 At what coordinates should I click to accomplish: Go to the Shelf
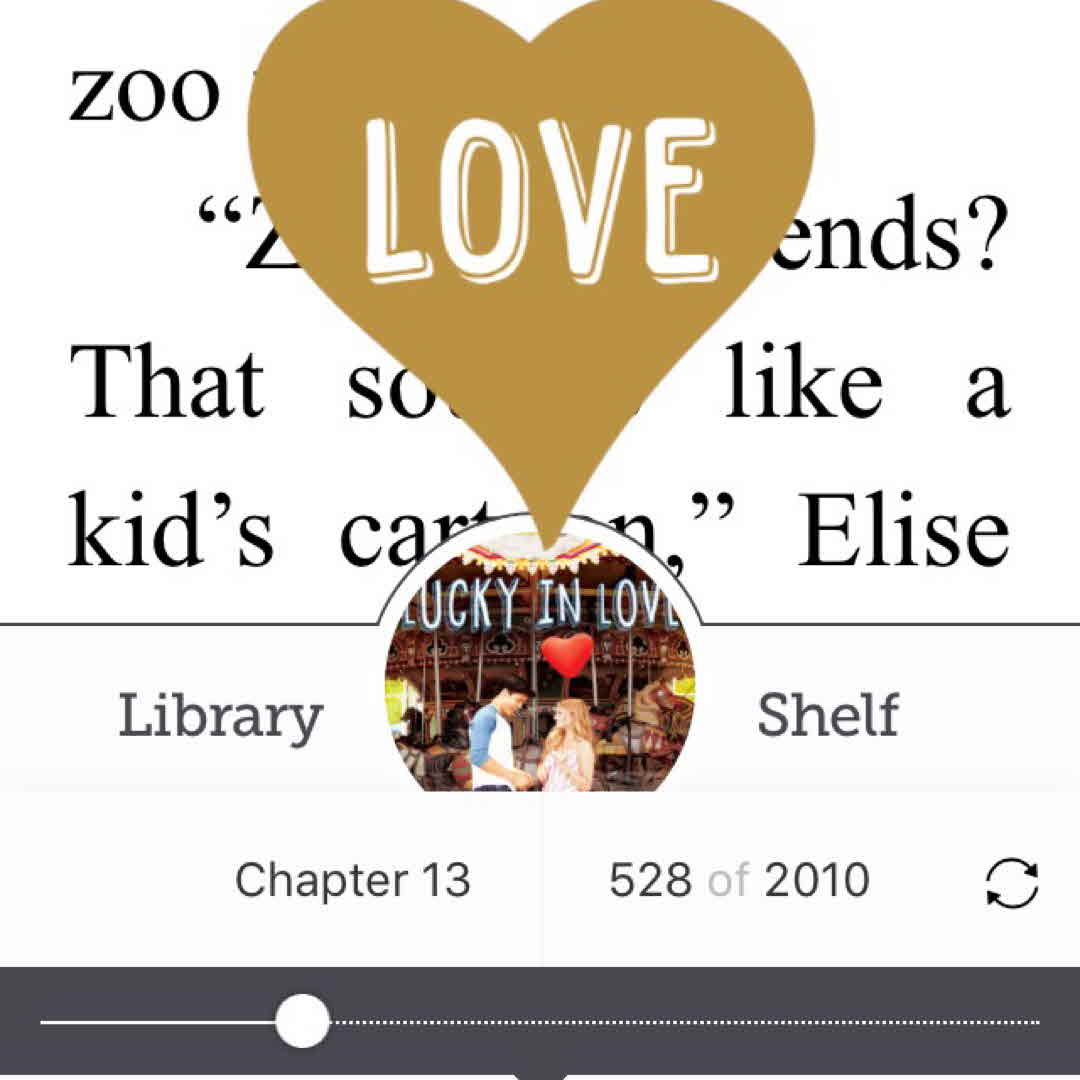pos(828,716)
